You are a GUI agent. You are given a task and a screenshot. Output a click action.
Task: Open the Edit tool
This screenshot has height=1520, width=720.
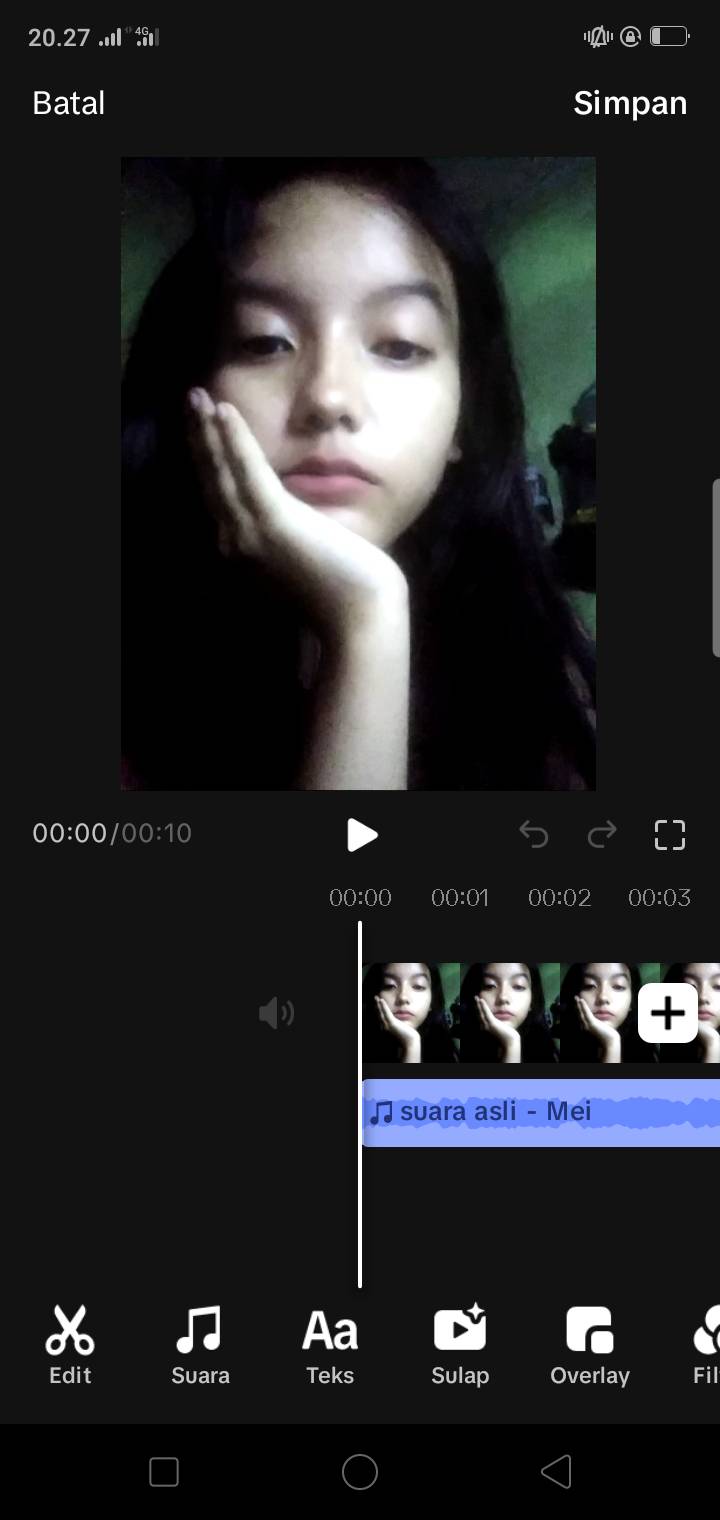70,1345
